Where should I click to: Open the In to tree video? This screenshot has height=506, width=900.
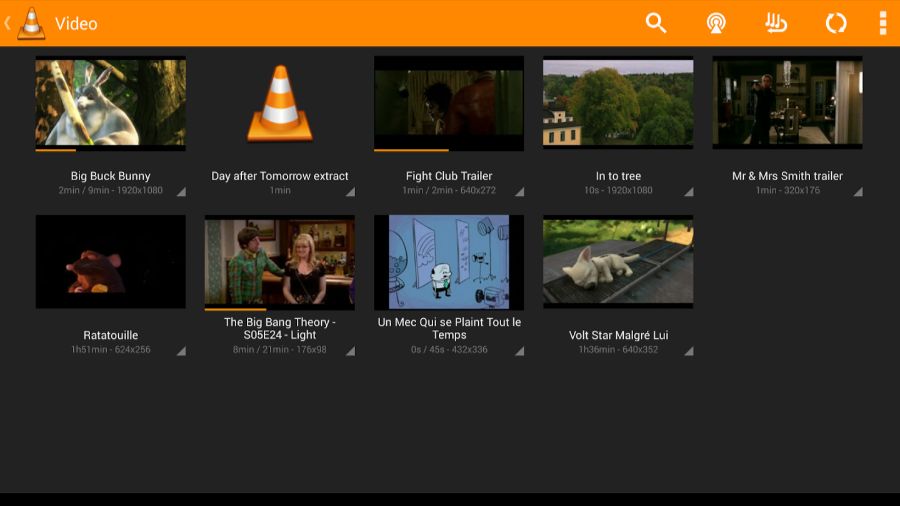tap(618, 103)
